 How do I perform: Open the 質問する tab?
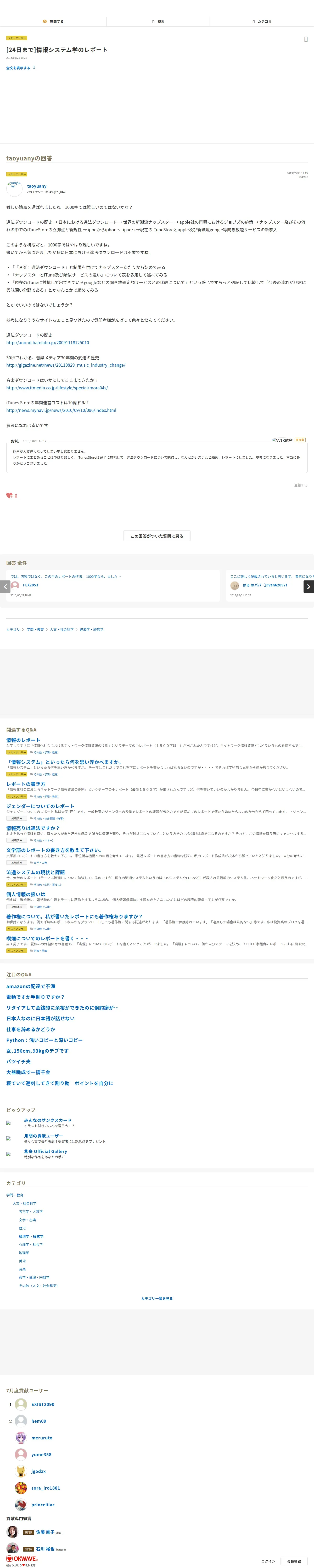pyautogui.click(x=53, y=21)
